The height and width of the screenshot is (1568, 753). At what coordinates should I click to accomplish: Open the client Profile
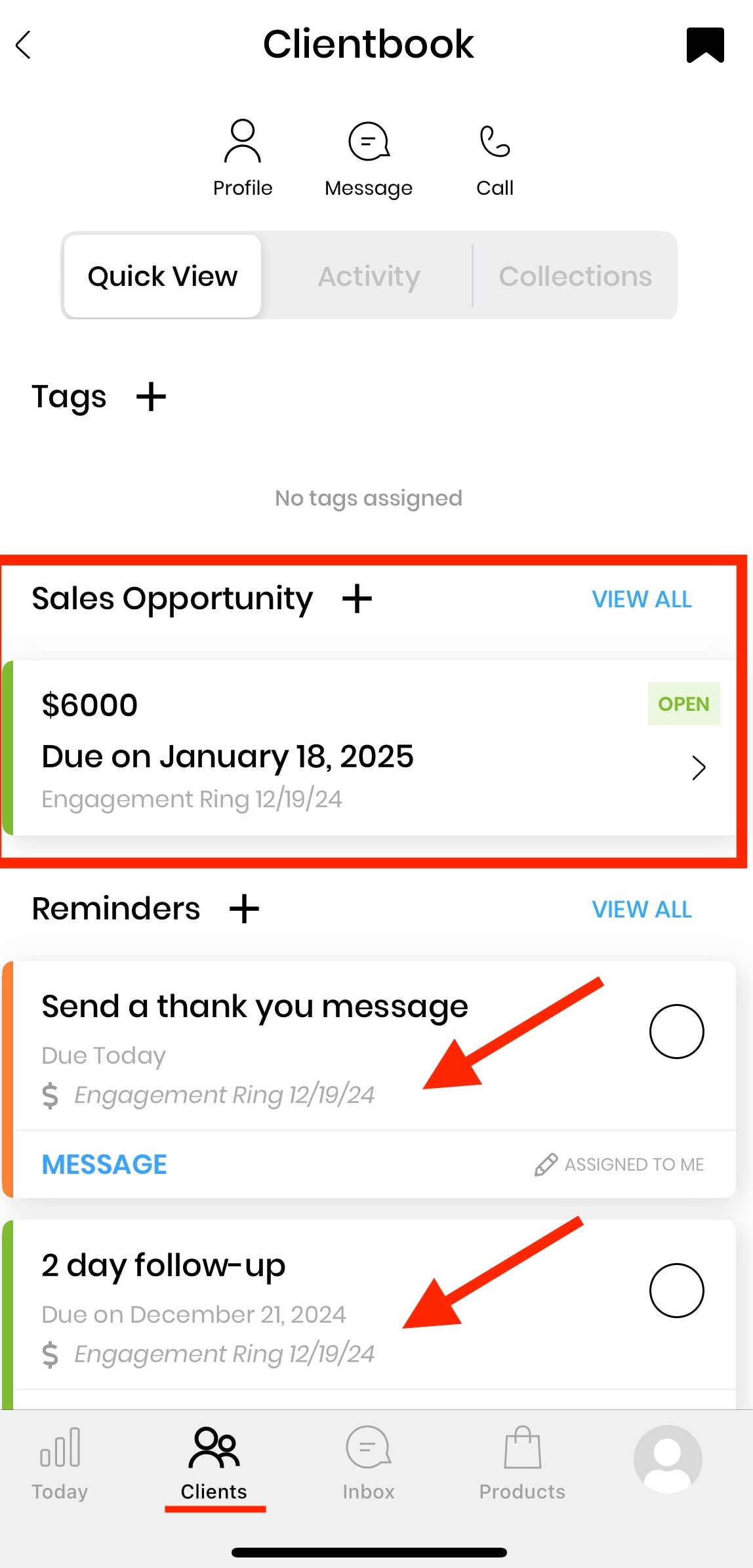[x=243, y=159]
